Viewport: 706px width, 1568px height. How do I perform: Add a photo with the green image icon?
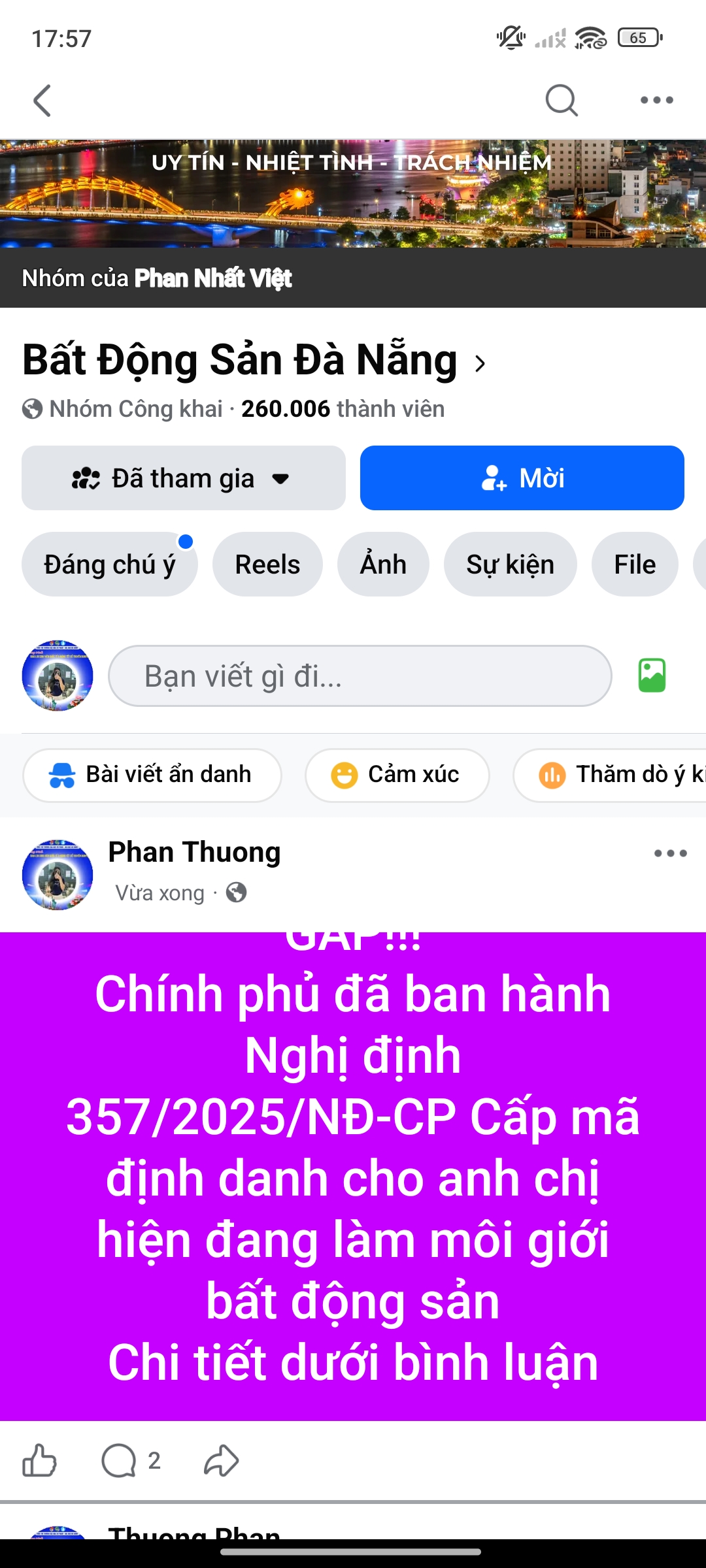tap(652, 676)
